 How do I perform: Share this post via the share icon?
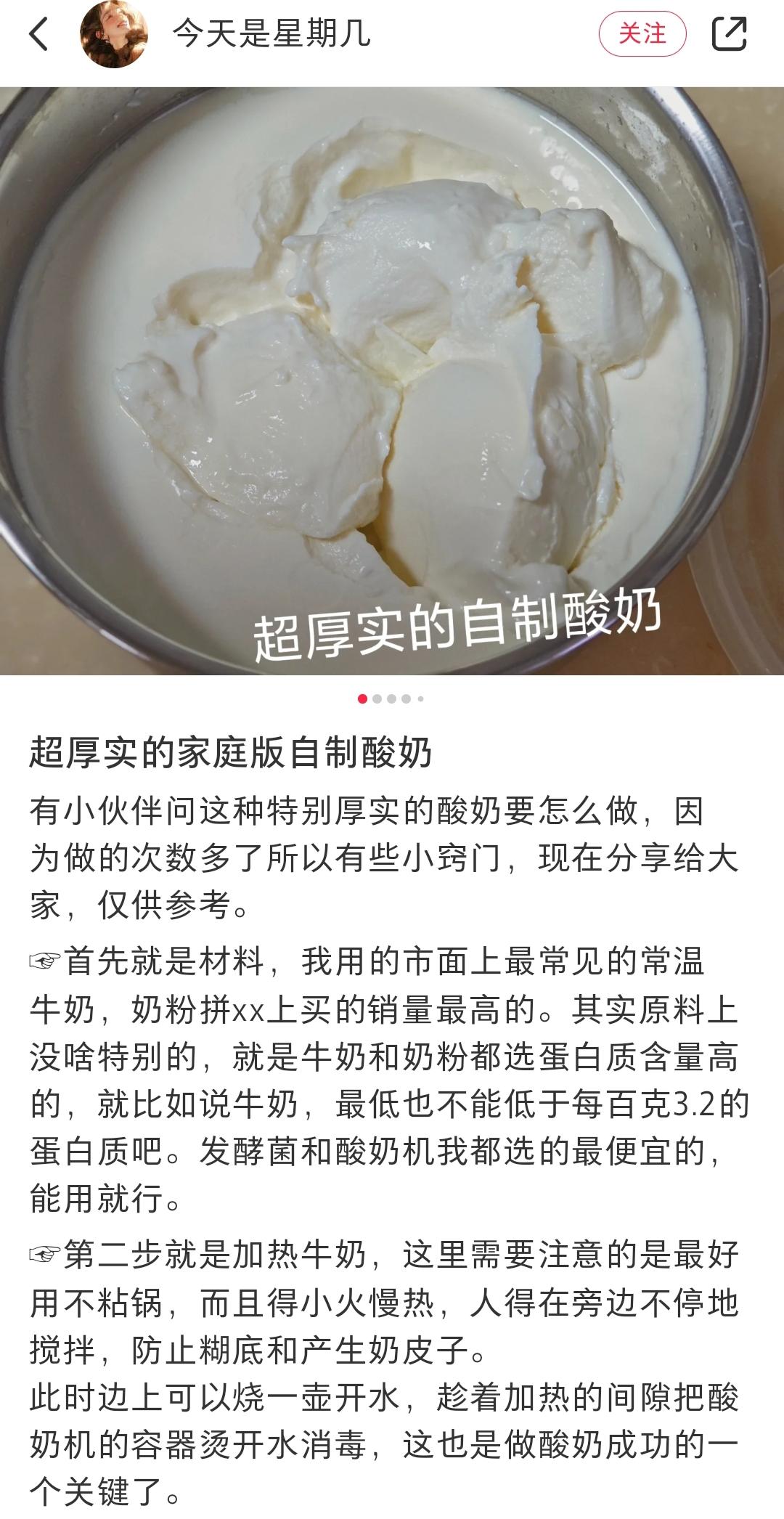tap(728, 34)
